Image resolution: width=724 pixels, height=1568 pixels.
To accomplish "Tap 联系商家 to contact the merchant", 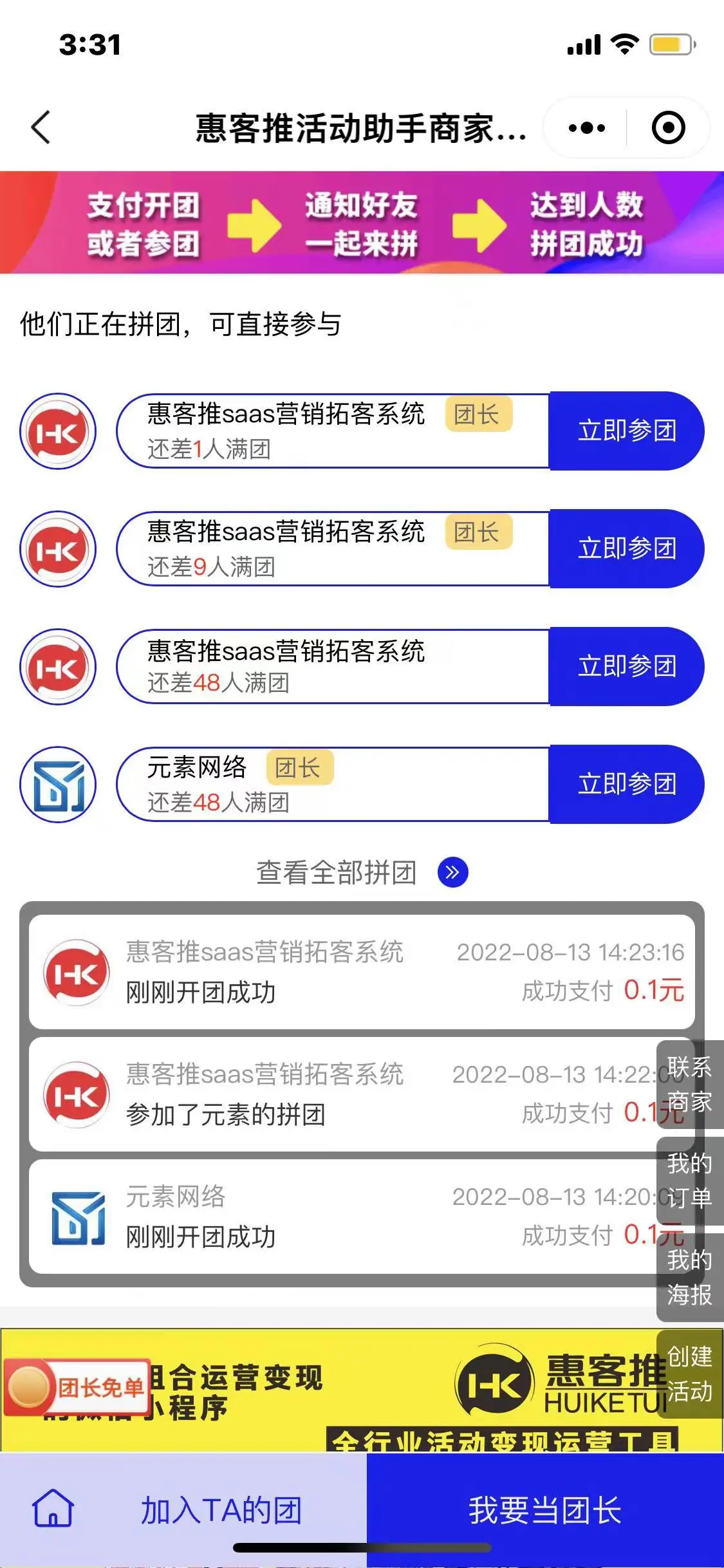I will click(689, 1085).
